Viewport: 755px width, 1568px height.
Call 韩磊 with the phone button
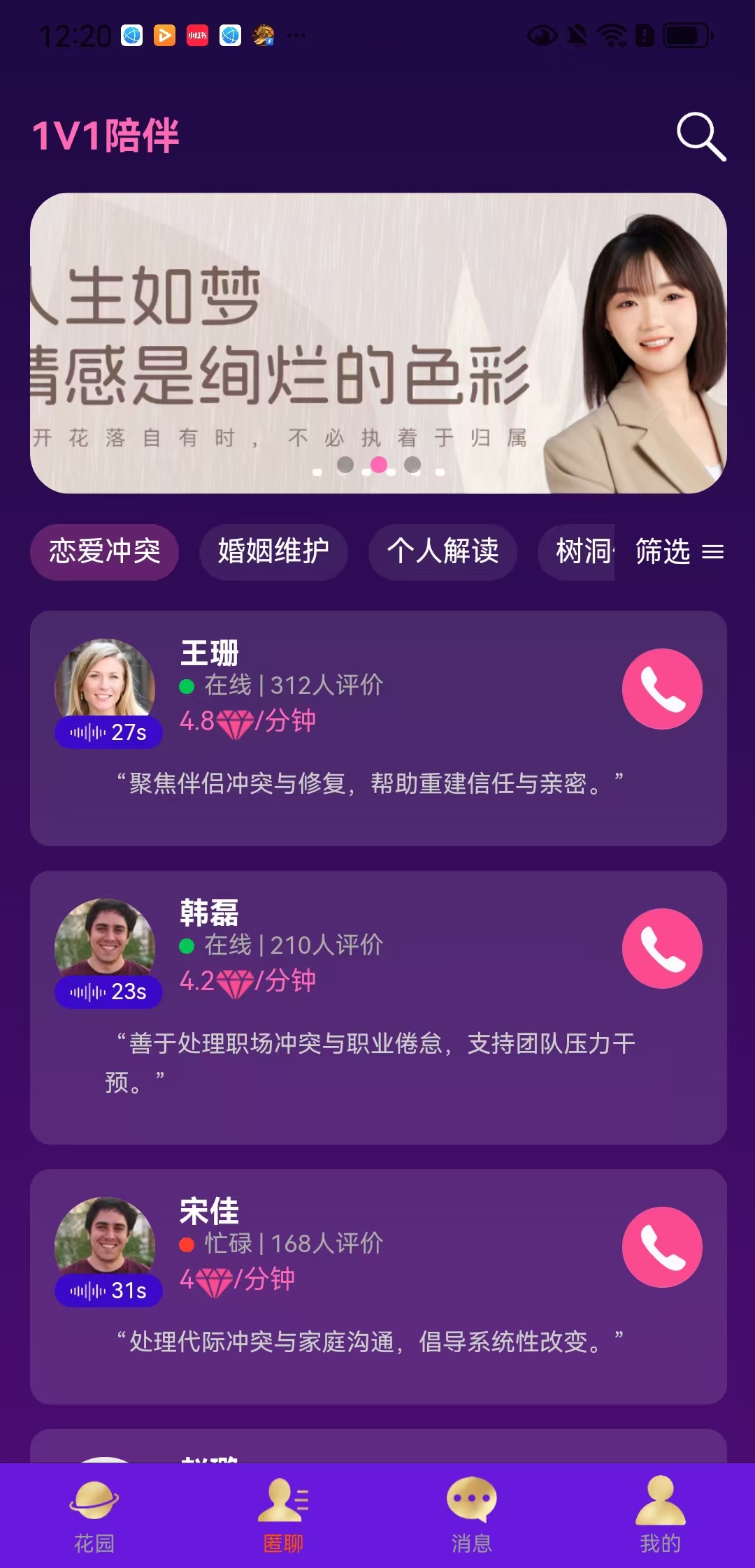pos(662,948)
